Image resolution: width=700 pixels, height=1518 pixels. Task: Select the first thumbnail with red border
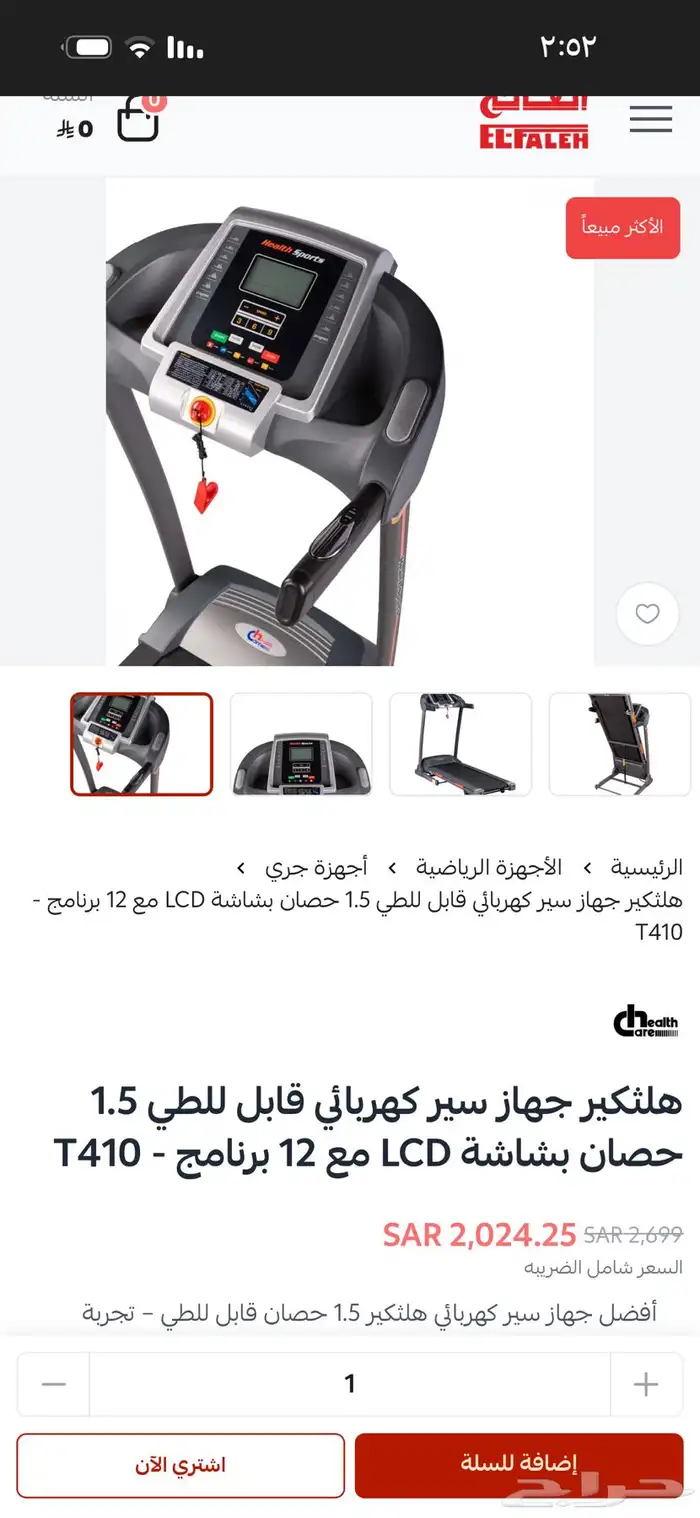click(141, 744)
